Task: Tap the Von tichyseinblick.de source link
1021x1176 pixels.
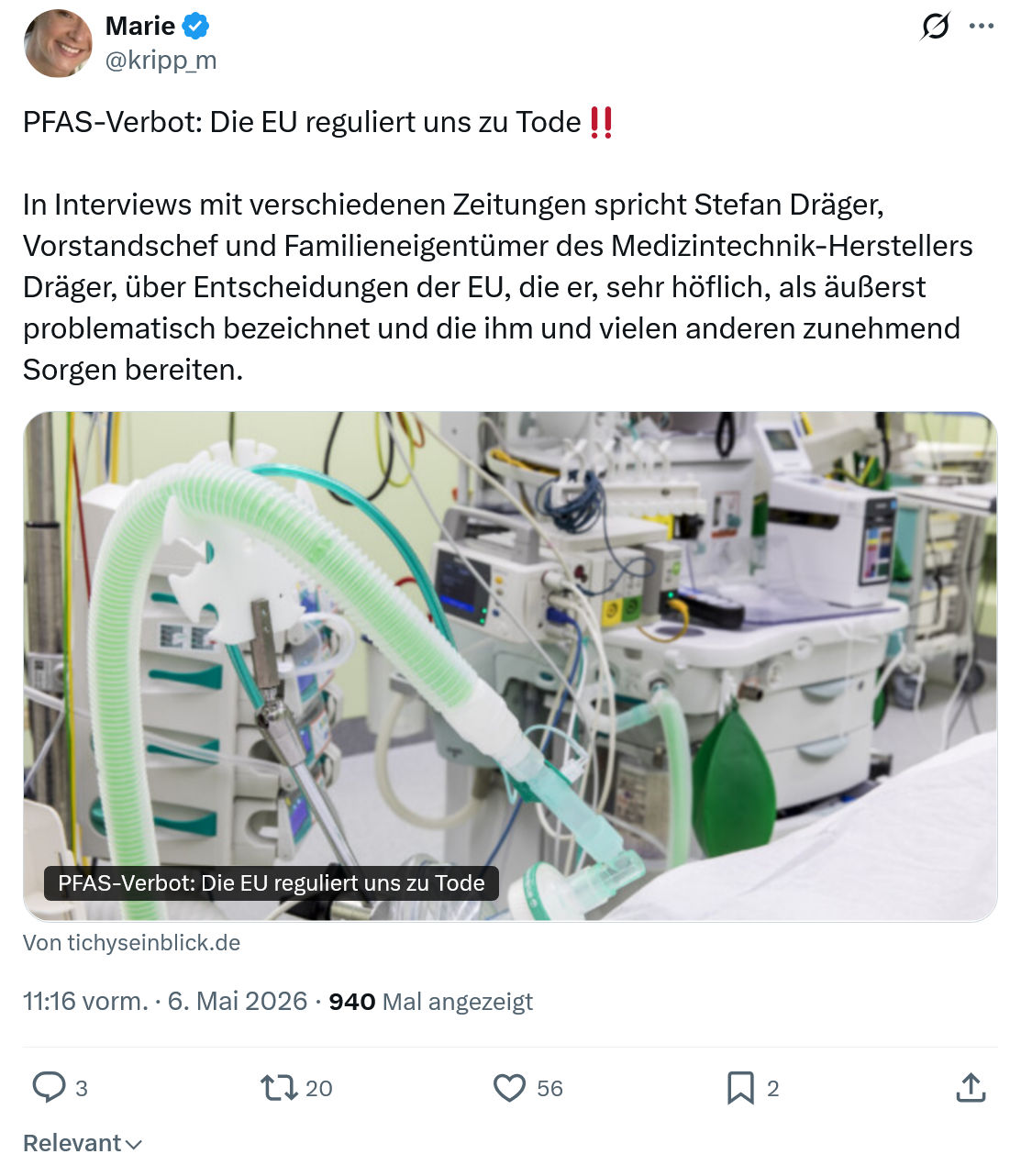Action: pyautogui.click(x=132, y=943)
